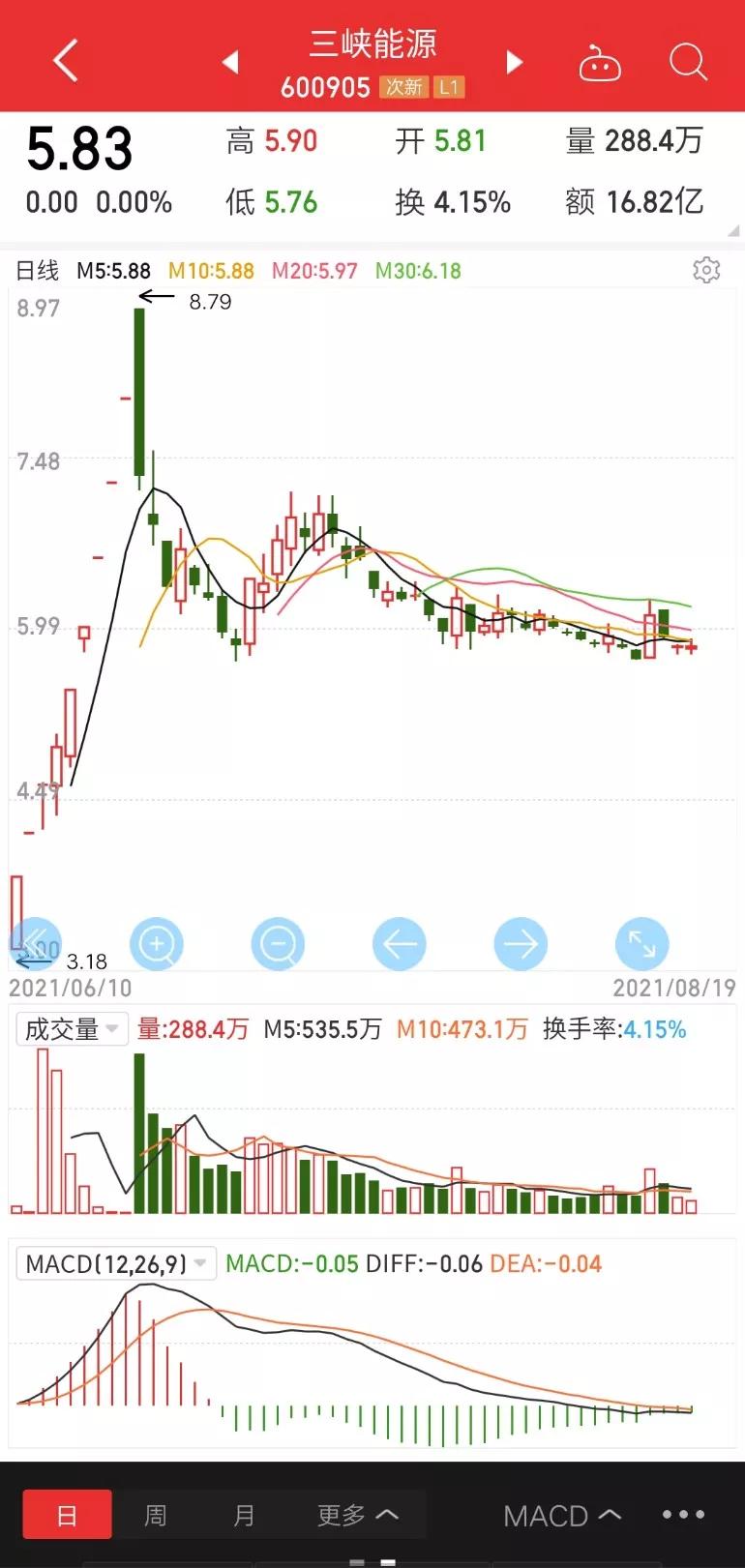The width and height of the screenshot is (745, 1568).
Task: Open the 成交量 indicator dropdown
Action: point(72,1028)
